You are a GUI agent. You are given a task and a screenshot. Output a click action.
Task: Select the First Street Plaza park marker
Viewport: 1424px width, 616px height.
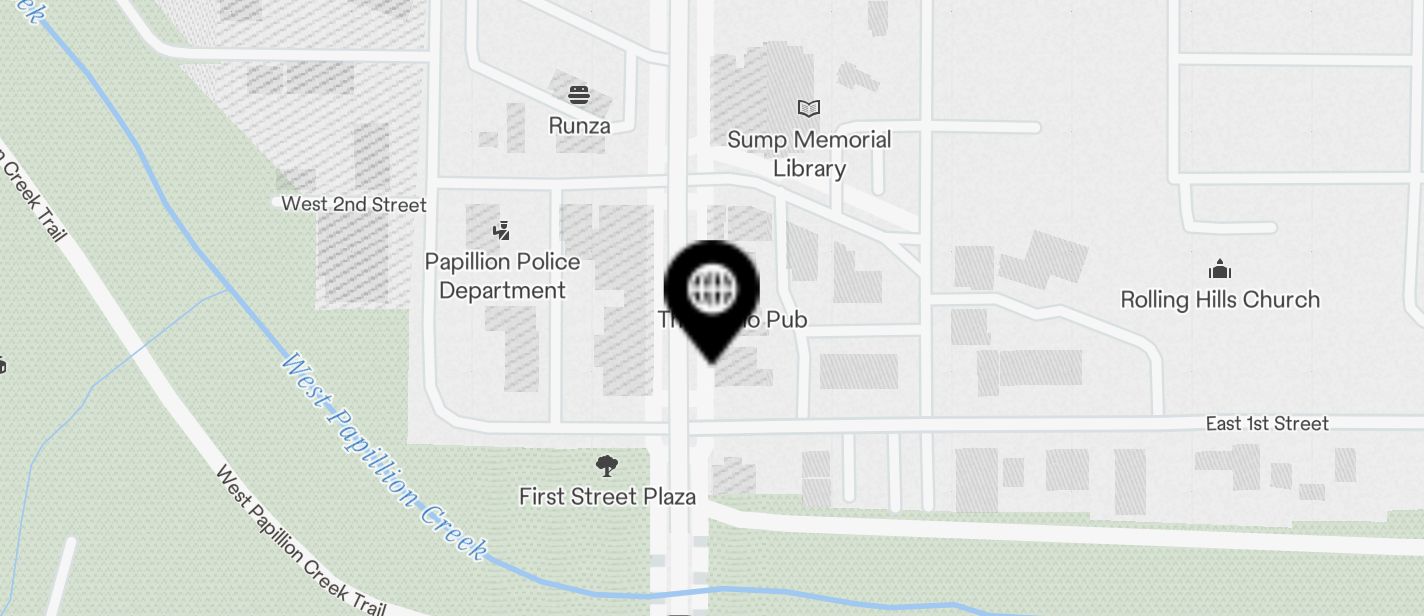coord(606,465)
